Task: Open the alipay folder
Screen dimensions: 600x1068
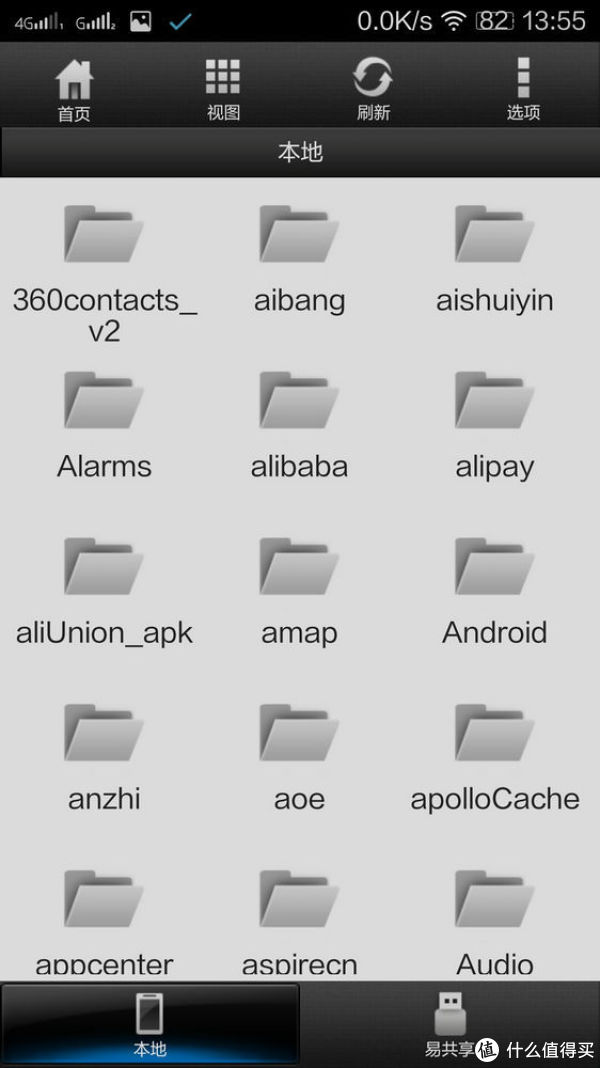Action: point(494,426)
